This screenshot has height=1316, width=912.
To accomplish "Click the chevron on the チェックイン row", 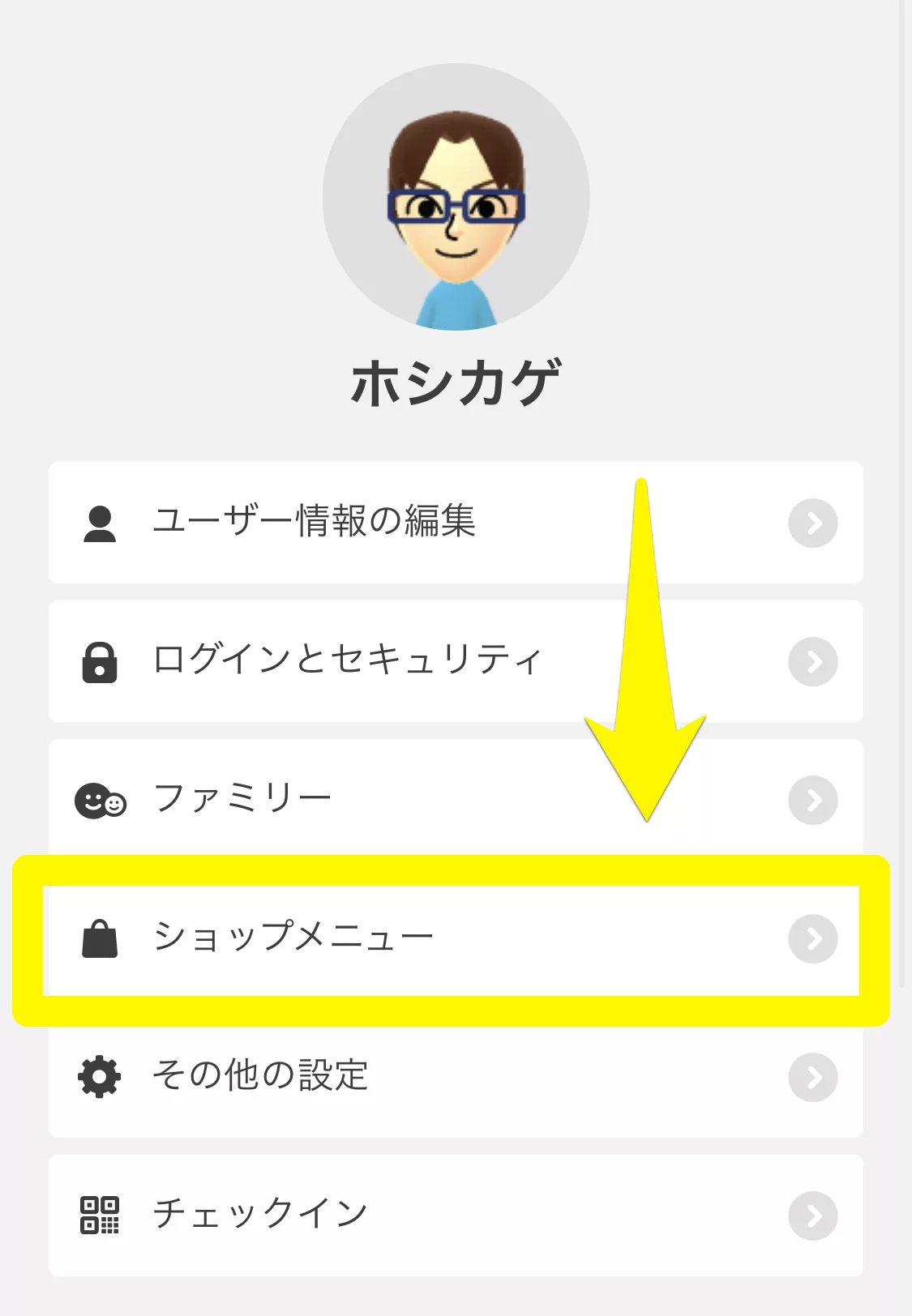I will point(813,1213).
